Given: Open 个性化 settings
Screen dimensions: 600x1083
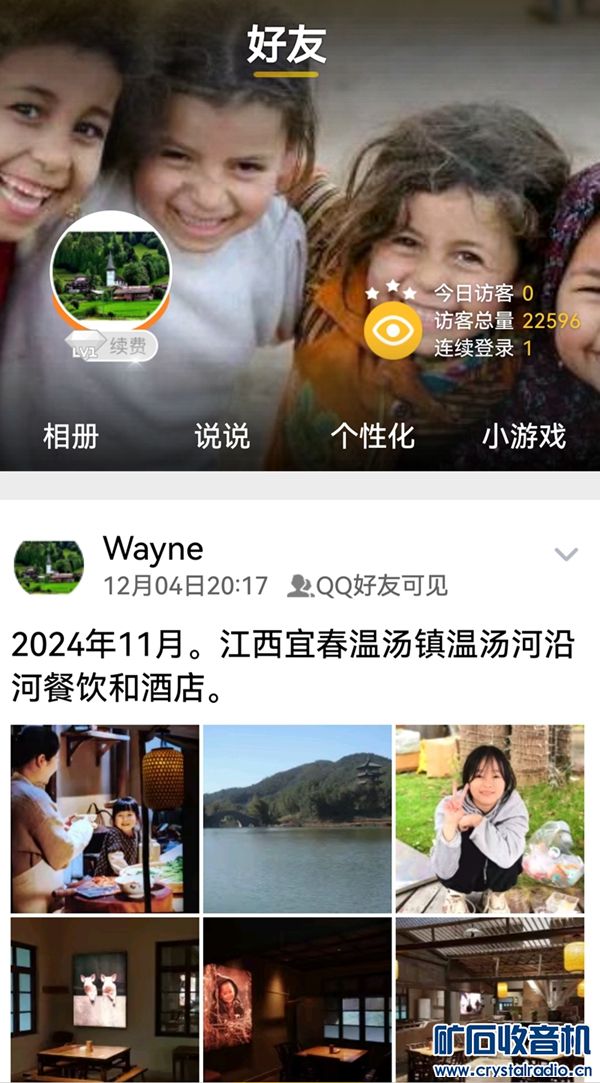Looking at the screenshot, I should [x=372, y=436].
